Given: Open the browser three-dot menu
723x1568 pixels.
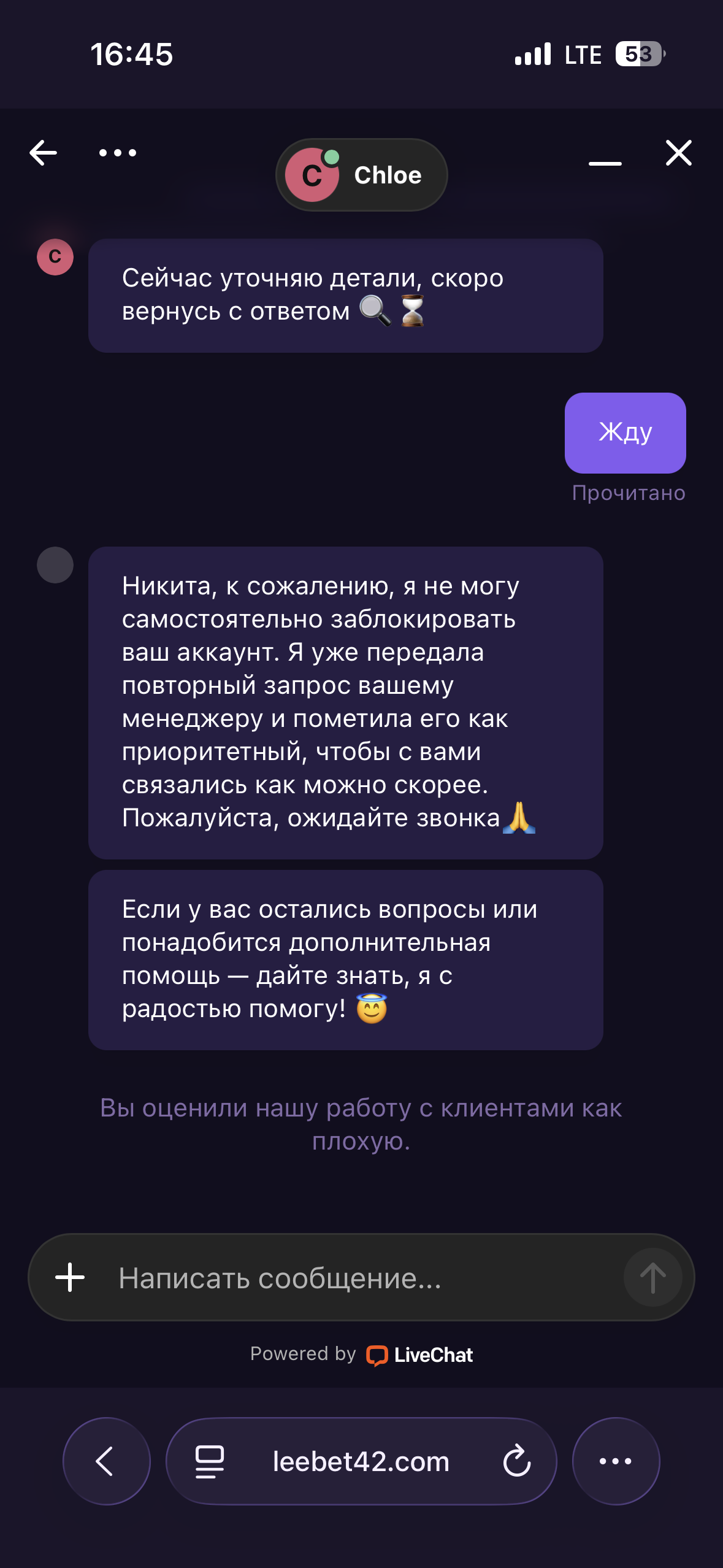Looking at the screenshot, I should click(616, 1461).
